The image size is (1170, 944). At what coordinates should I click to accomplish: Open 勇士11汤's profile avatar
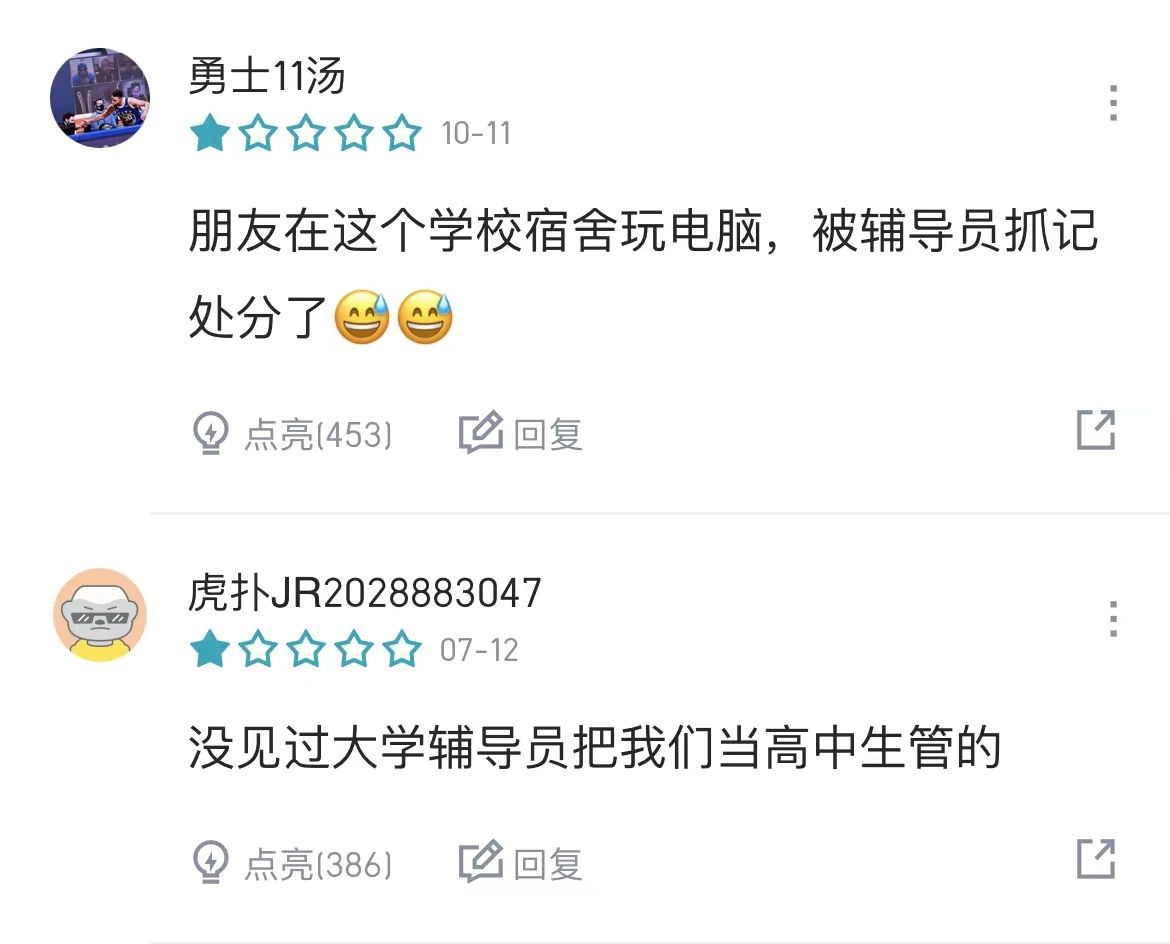pos(100,97)
